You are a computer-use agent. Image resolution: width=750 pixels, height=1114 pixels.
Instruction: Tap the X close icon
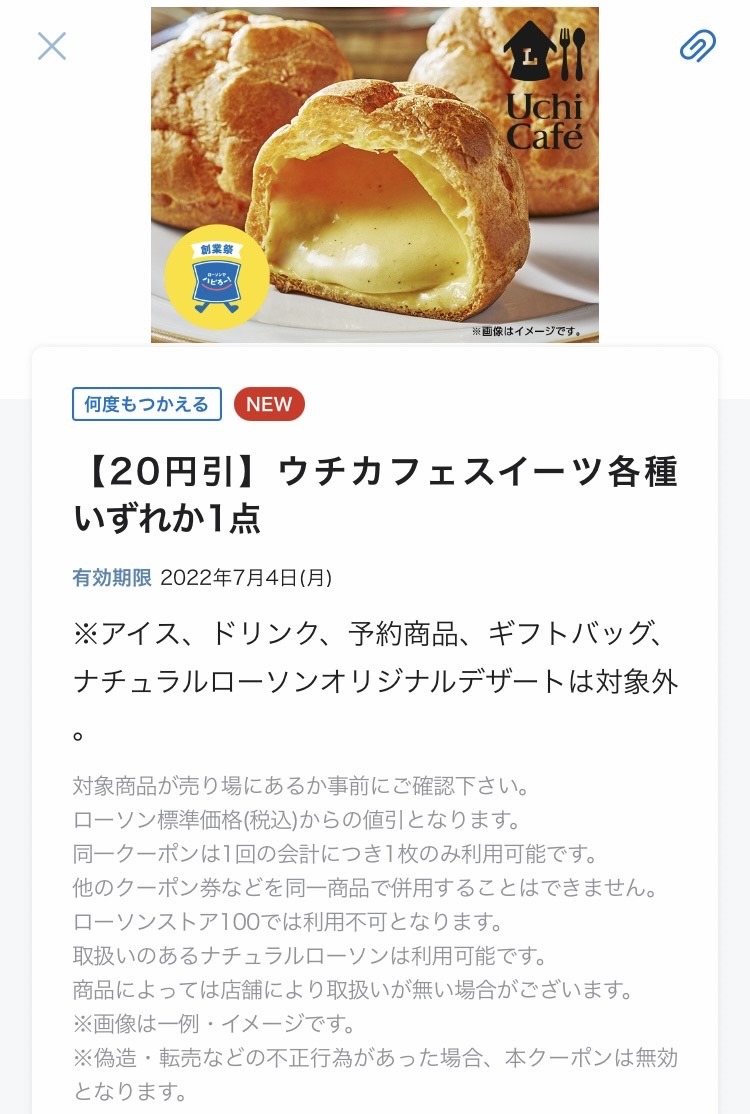tap(52, 46)
